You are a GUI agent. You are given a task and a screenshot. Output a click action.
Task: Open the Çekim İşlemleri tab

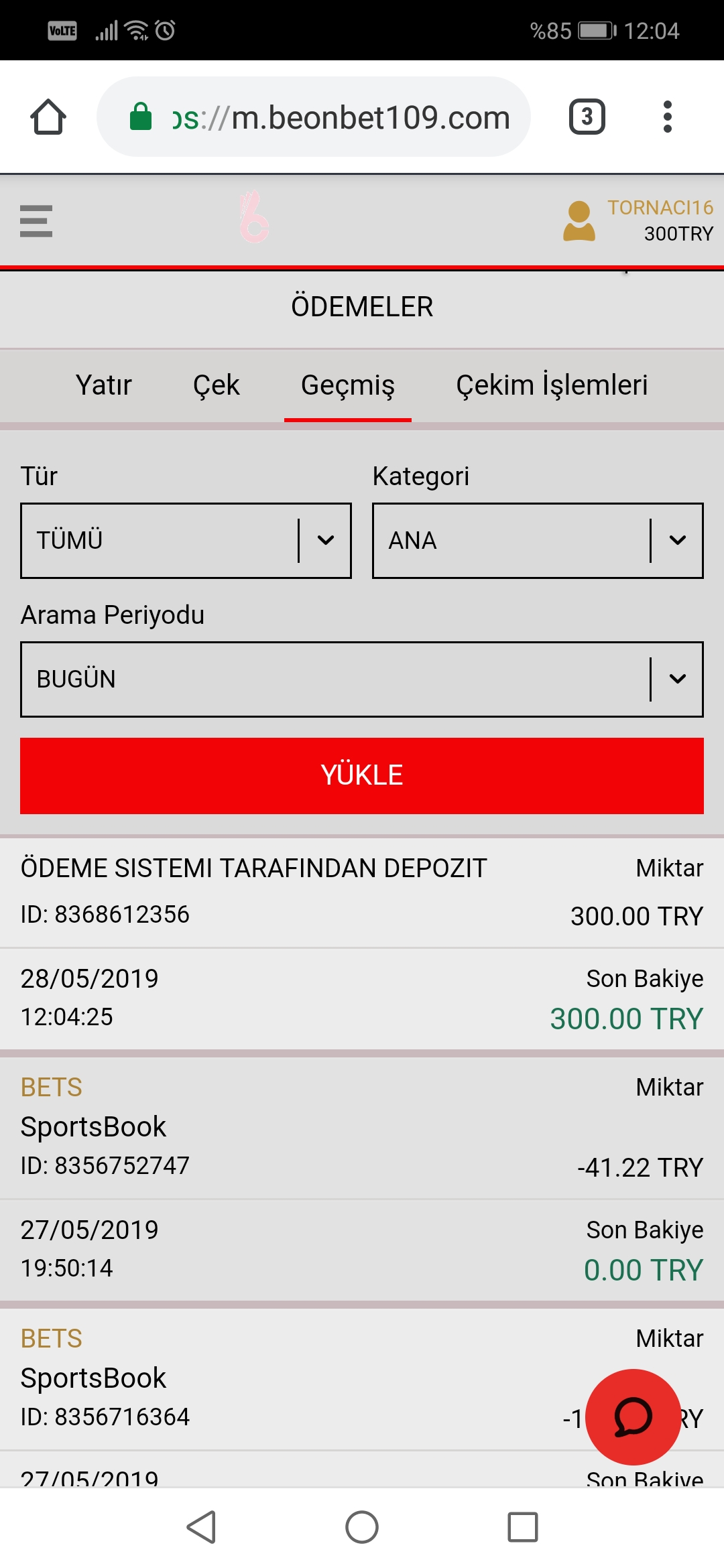point(552,385)
